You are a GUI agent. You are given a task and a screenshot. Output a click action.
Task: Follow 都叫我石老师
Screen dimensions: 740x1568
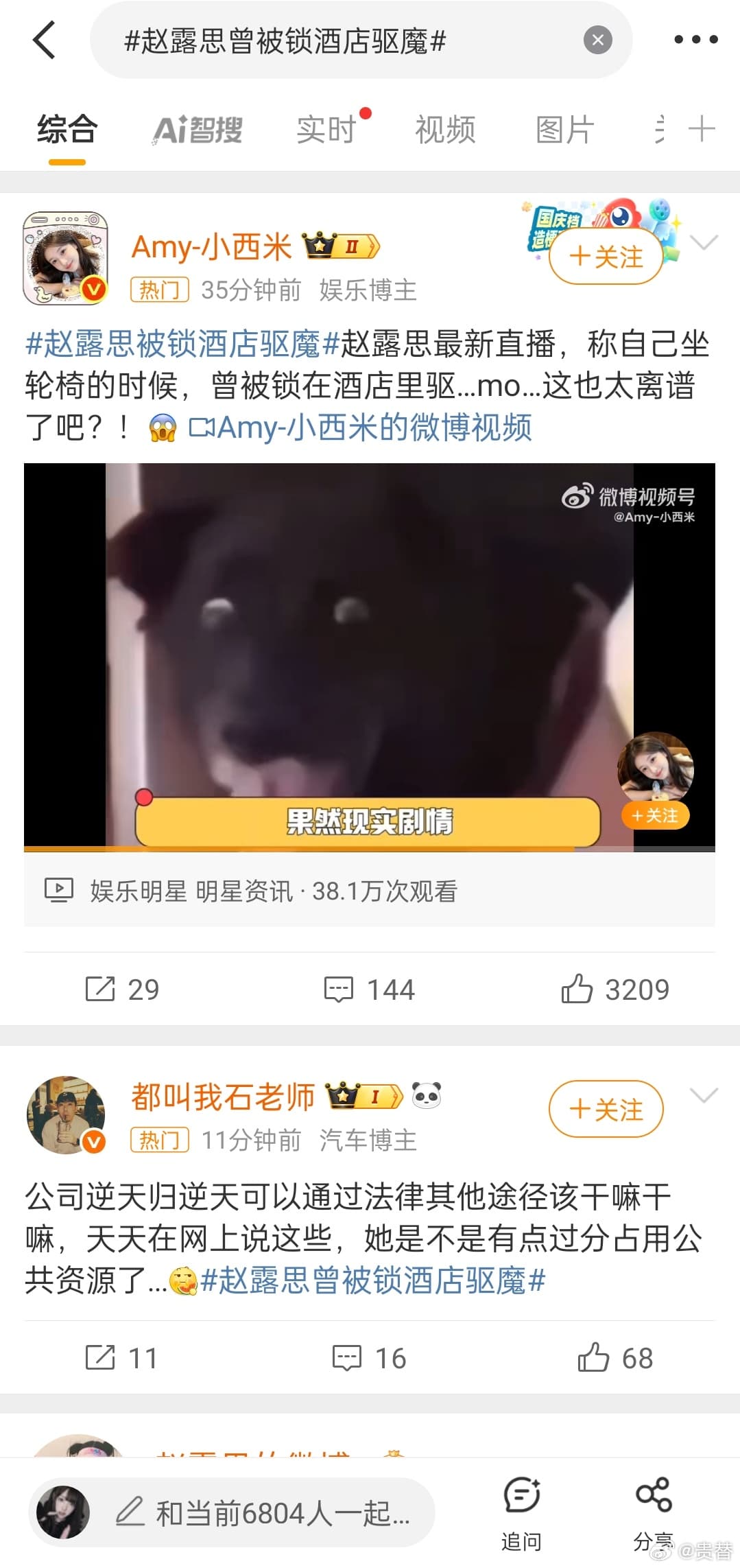click(x=606, y=1110)
